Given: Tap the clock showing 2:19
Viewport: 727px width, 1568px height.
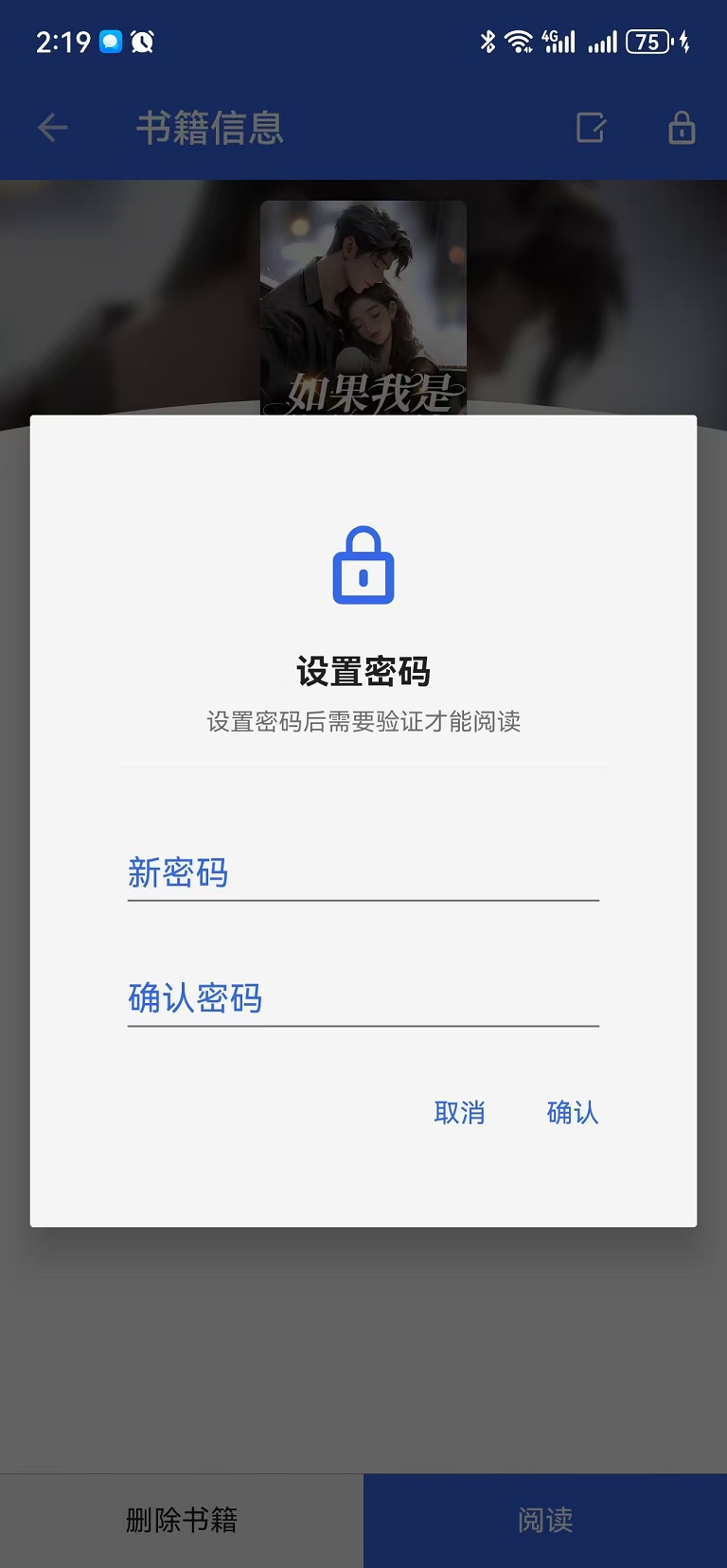Looking at the screenshot, I should 62,40.
